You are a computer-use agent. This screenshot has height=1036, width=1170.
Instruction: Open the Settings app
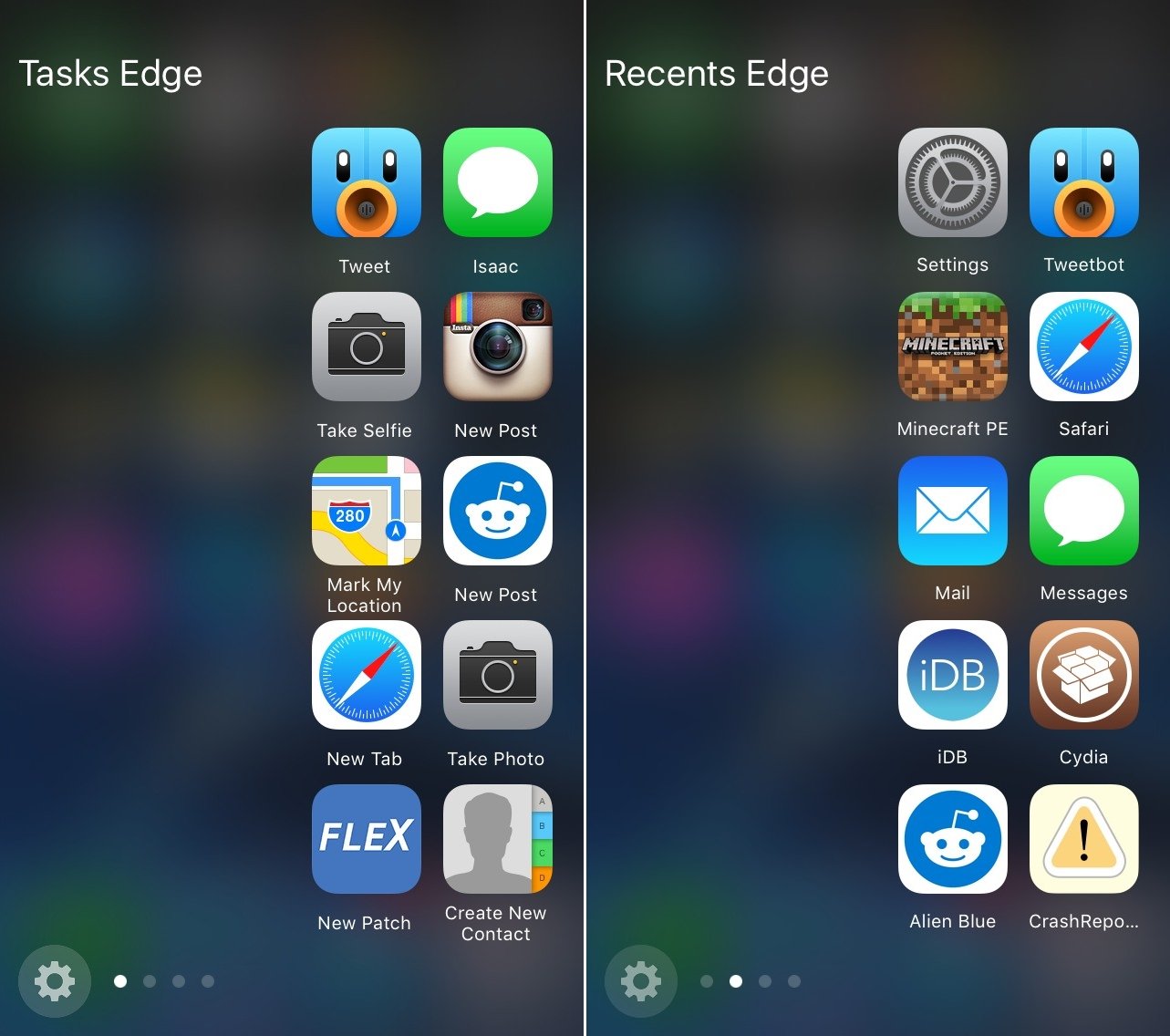click(x=952, y=182)
